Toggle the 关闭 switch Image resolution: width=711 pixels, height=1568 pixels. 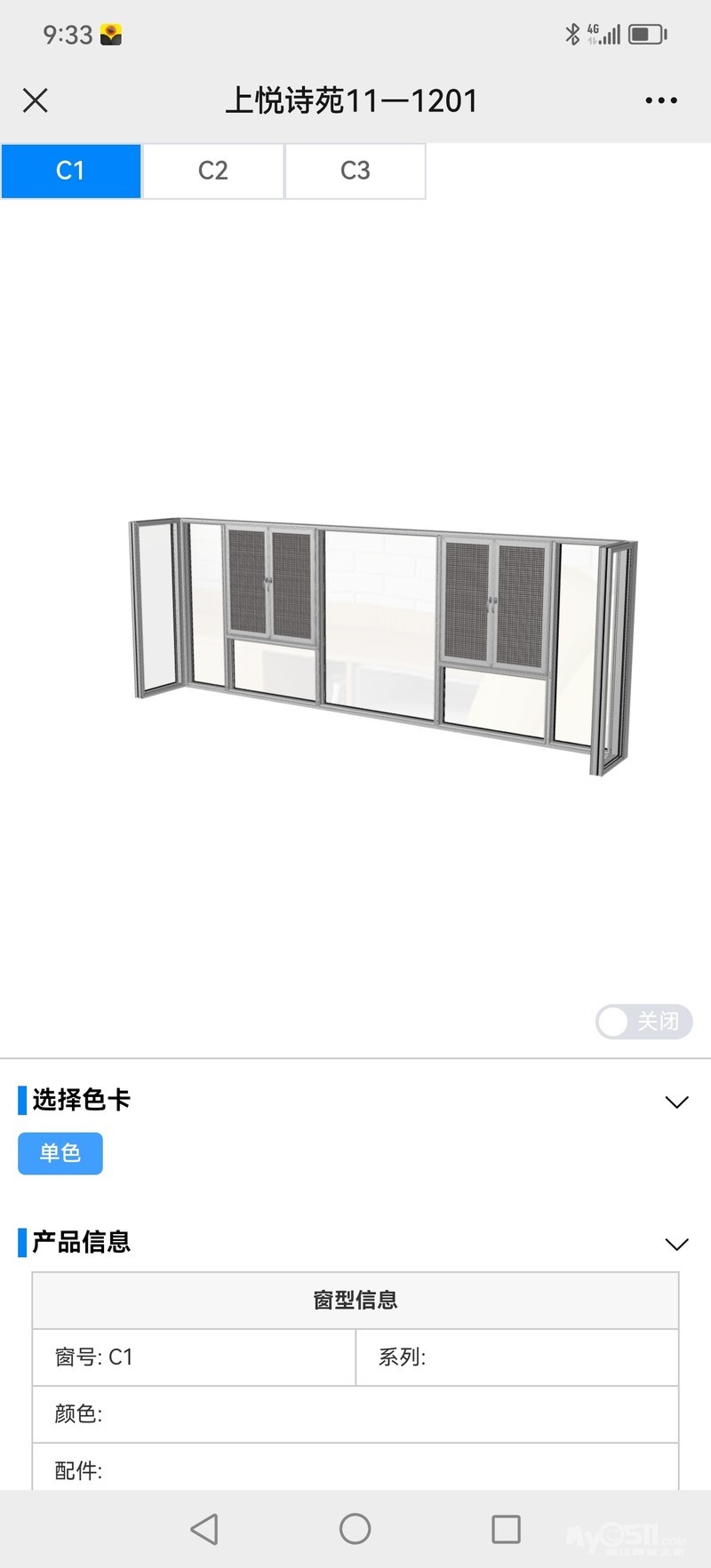[x=643, y=1022]
